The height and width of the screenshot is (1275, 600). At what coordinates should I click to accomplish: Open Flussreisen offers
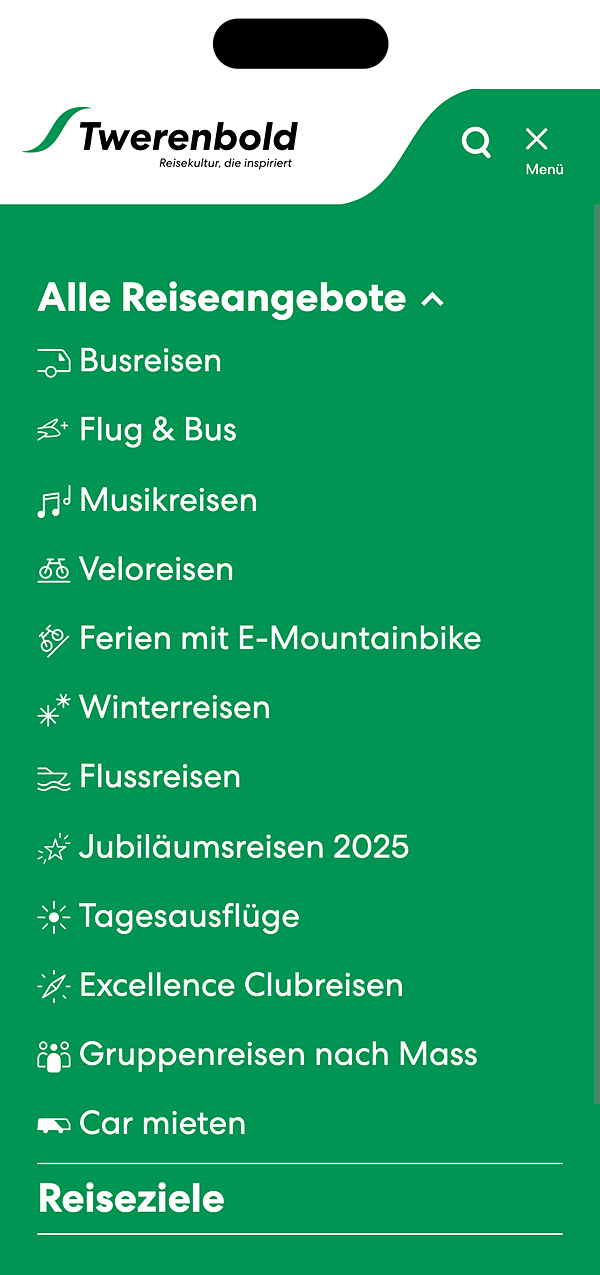pos(160,777)
